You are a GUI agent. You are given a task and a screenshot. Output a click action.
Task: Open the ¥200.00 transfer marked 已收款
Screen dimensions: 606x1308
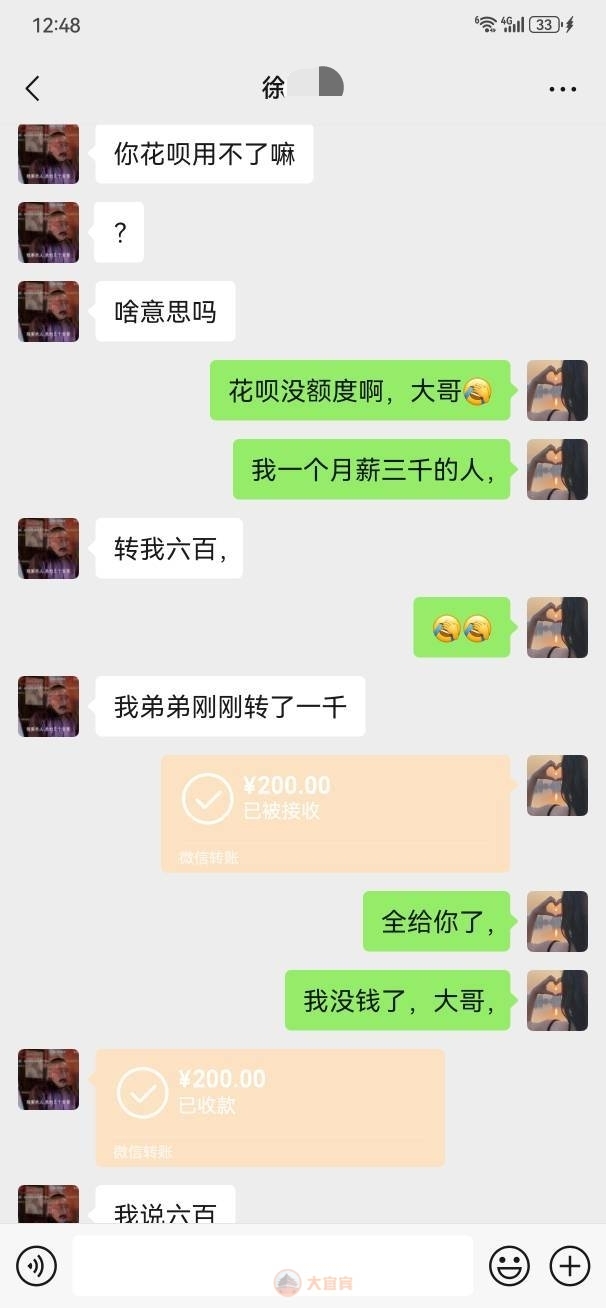coord(270,1107)
